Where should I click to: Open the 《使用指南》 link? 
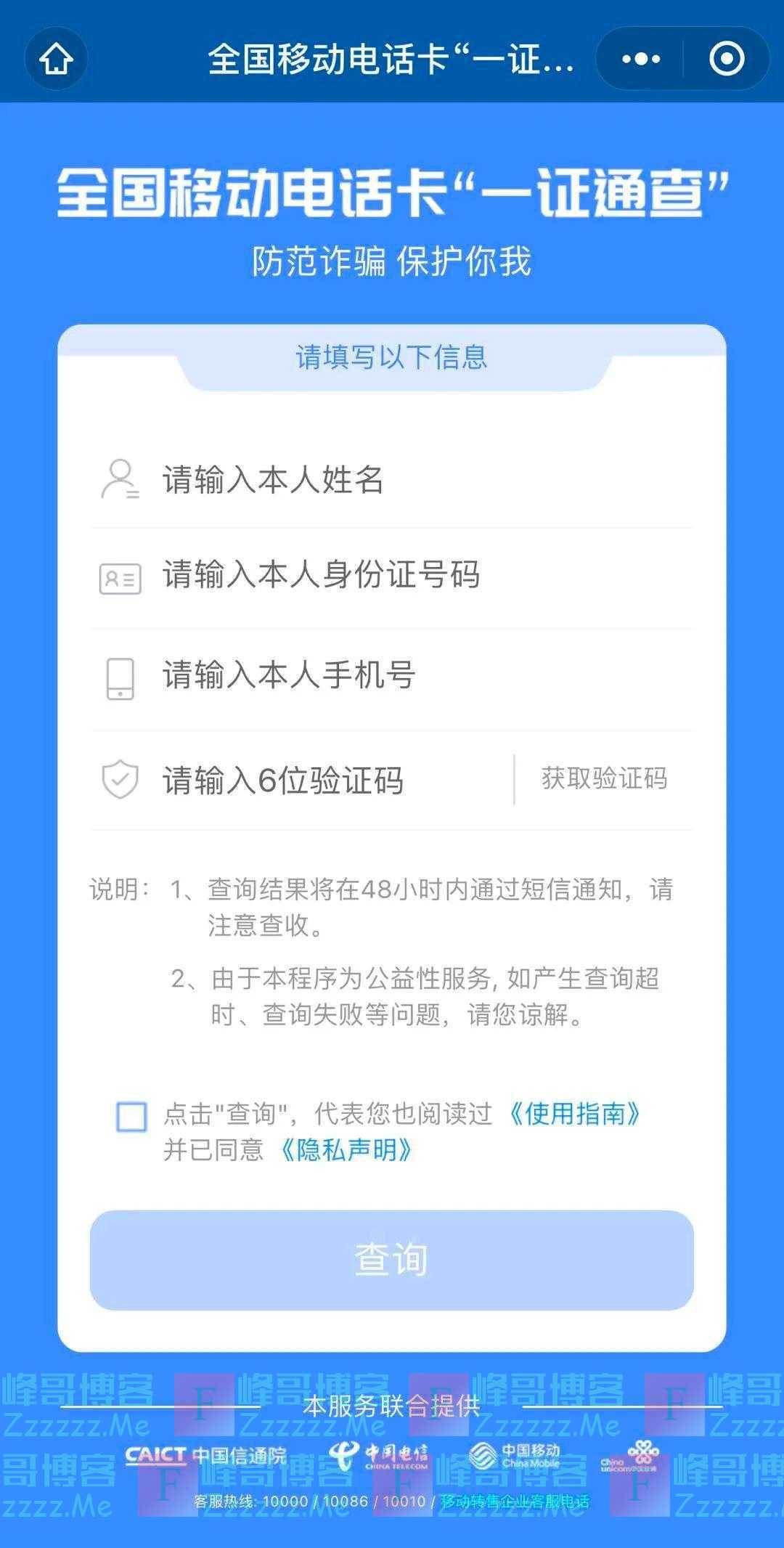[x=574, y=1113]
